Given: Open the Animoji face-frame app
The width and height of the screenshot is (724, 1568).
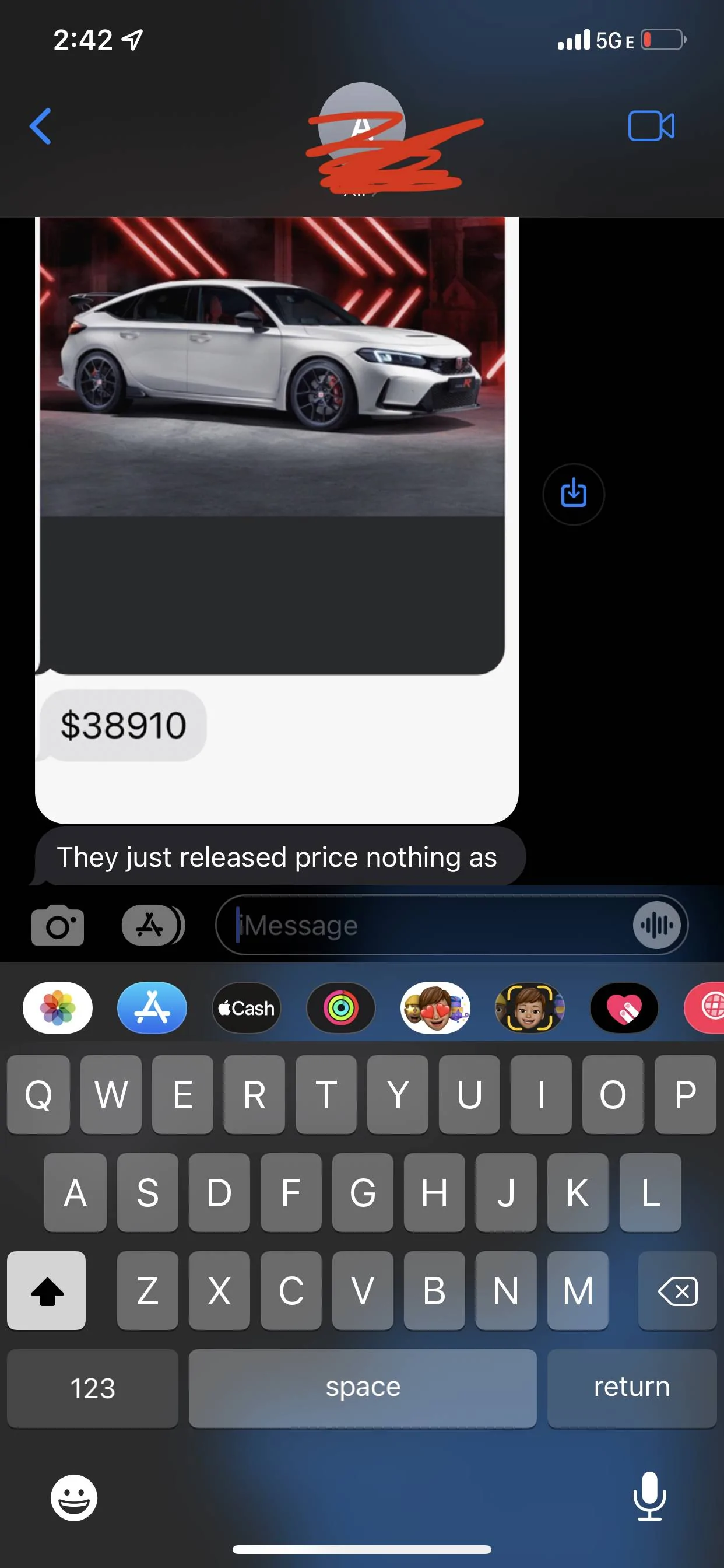Looking at the screenshot, I should point(529,1008).
